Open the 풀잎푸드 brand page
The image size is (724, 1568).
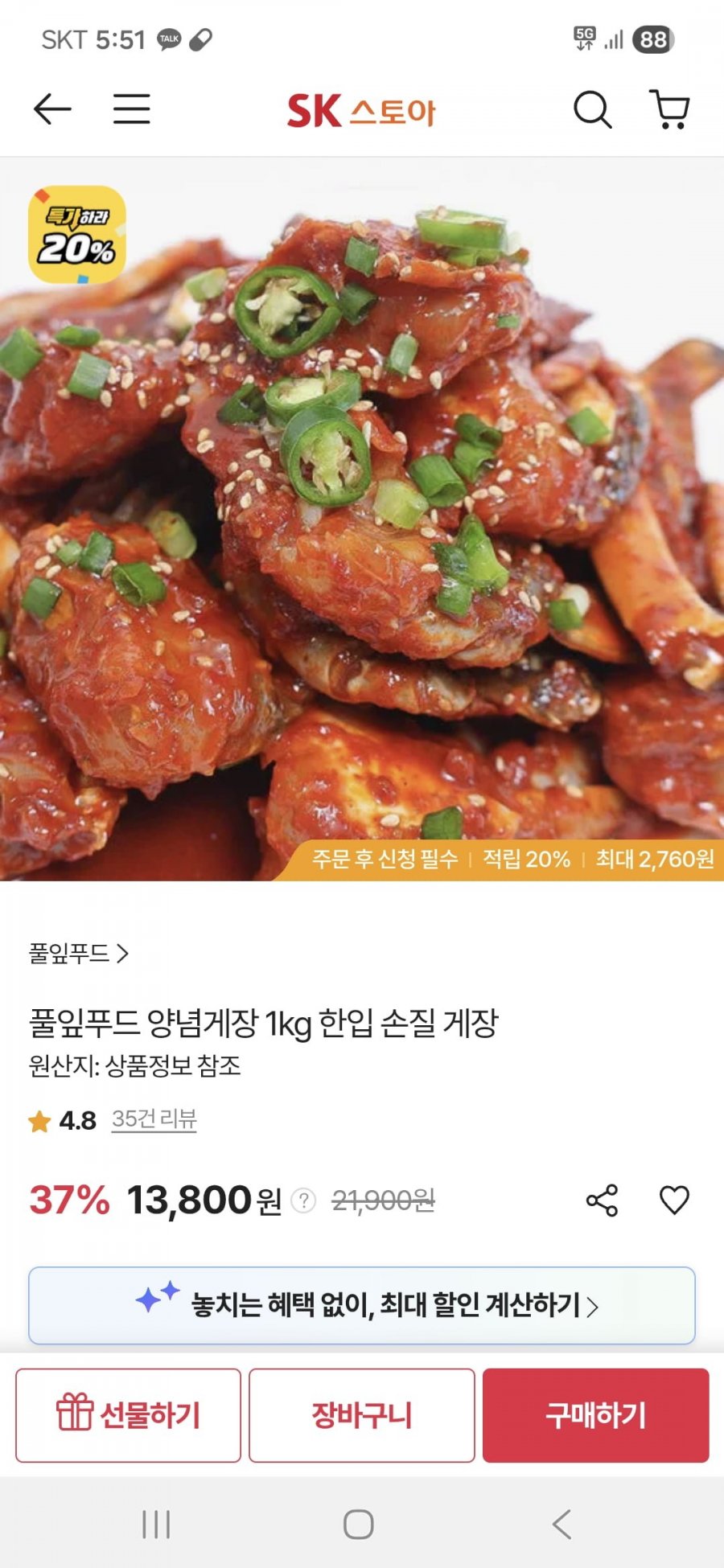(79, 954)
